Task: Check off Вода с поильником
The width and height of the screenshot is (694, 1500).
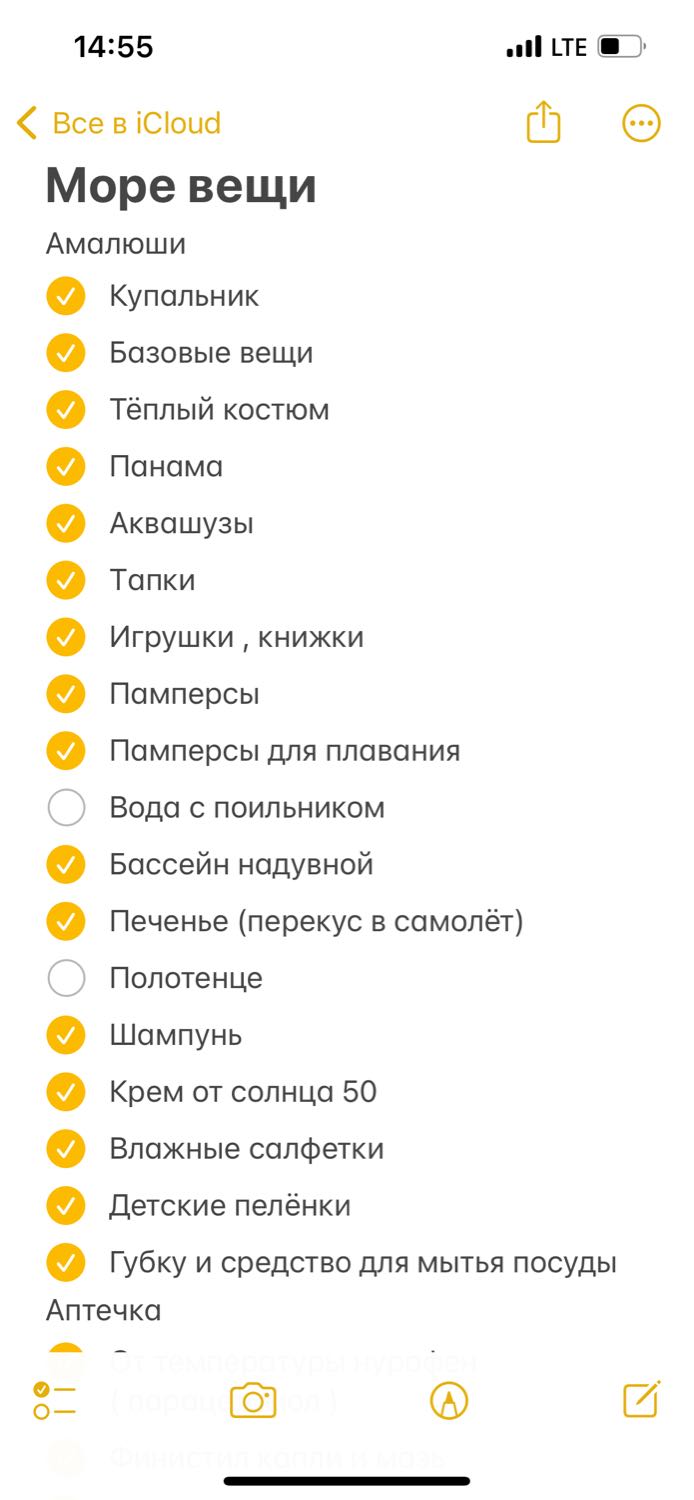Action: [66, 808]
